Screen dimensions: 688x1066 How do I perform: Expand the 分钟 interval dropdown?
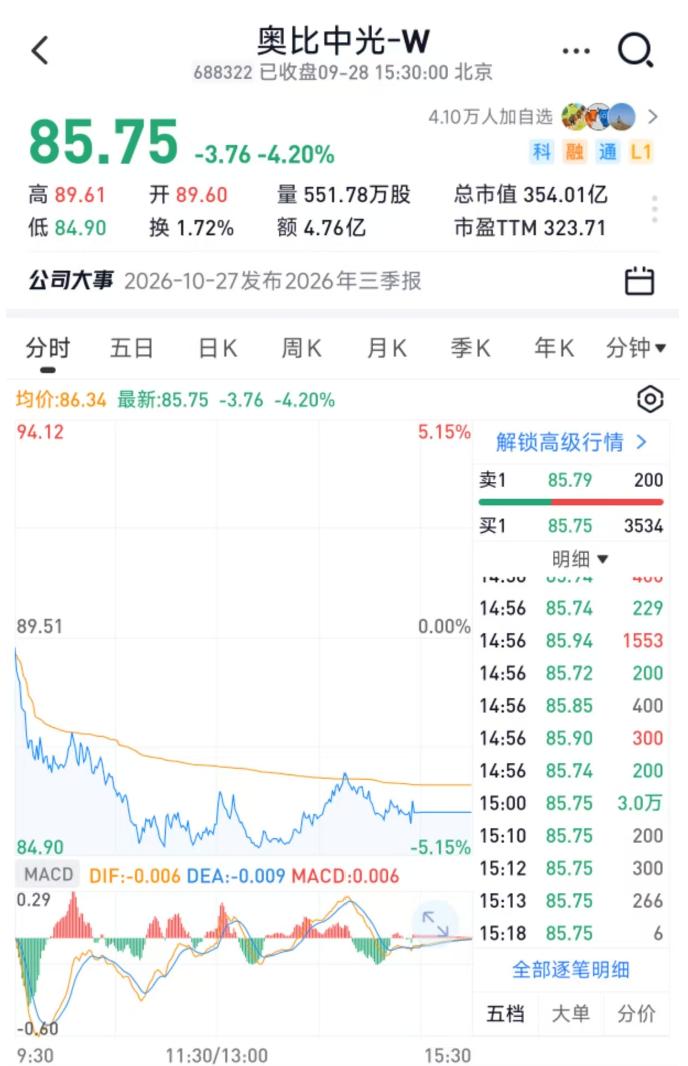pyautogui.click(x=636, y=348)
